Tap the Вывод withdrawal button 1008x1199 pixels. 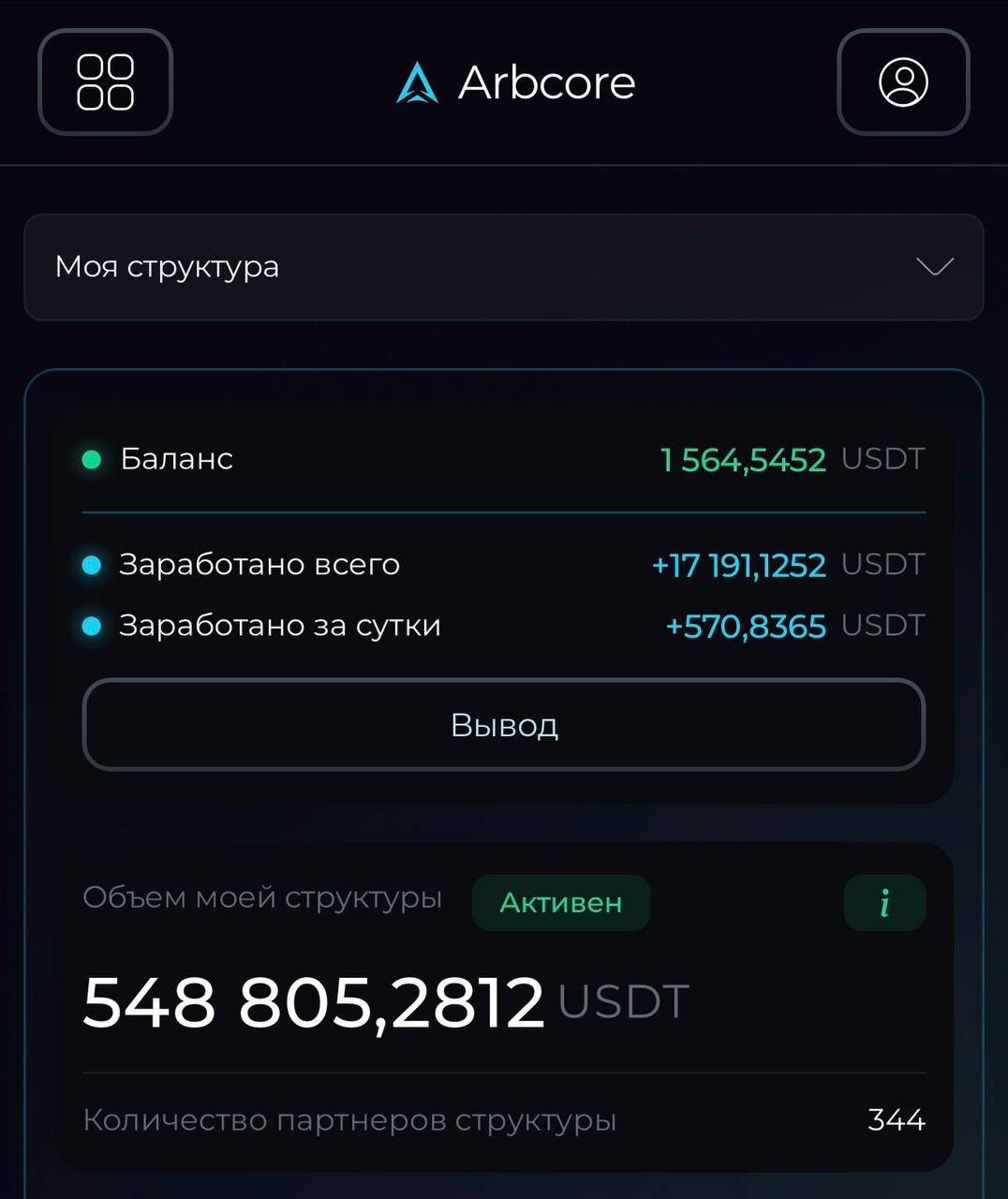pyautogui.click(x=504, y=725)
